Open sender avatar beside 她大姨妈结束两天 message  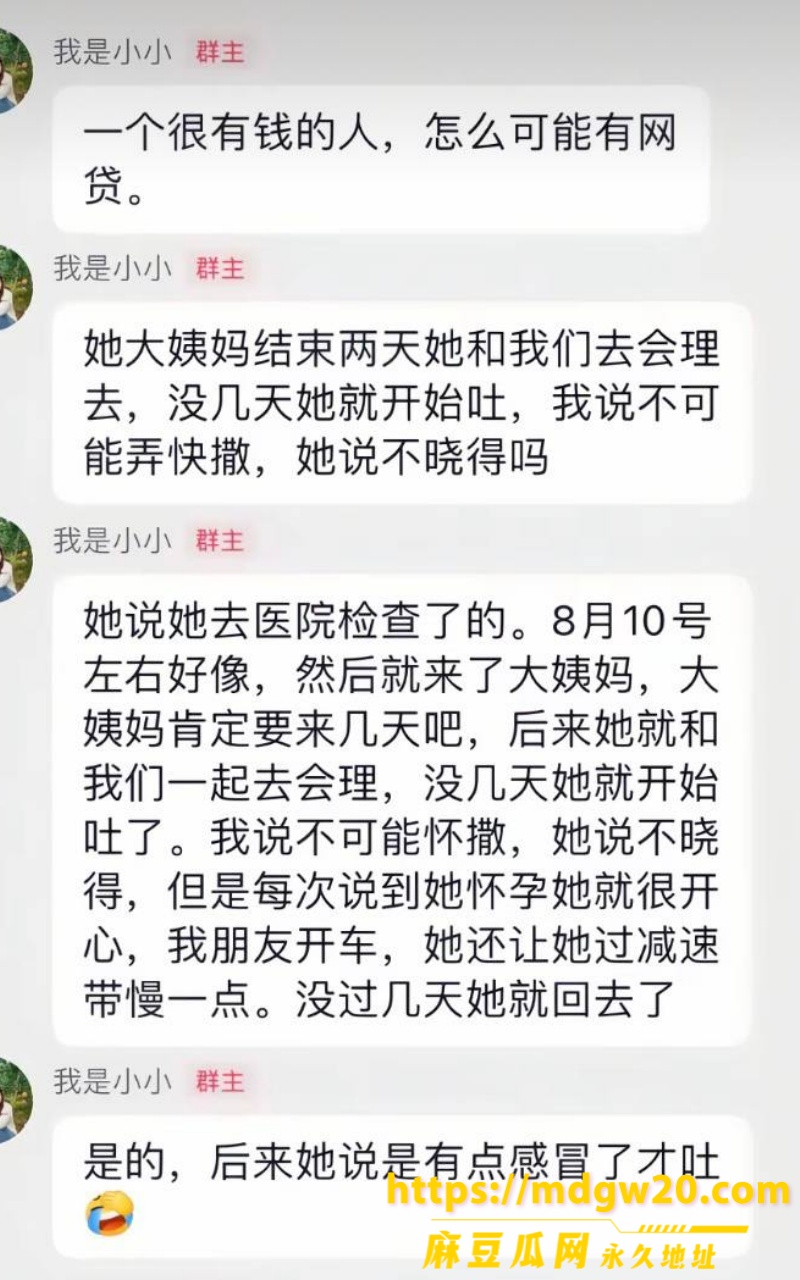[14, 287]
